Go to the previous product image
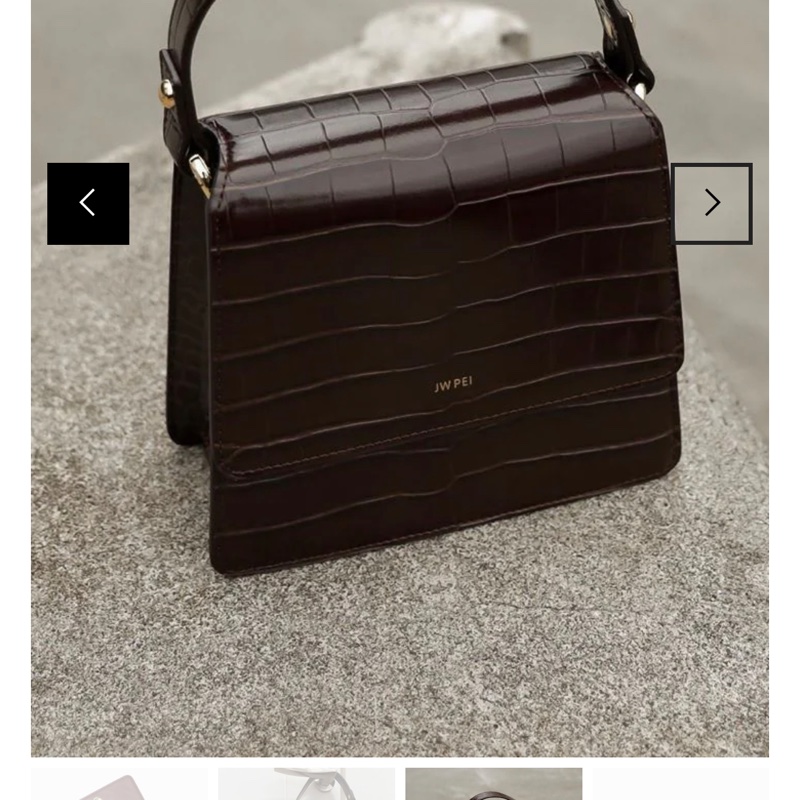This screenshot has width=800, height=800. [x=88, y=204]
